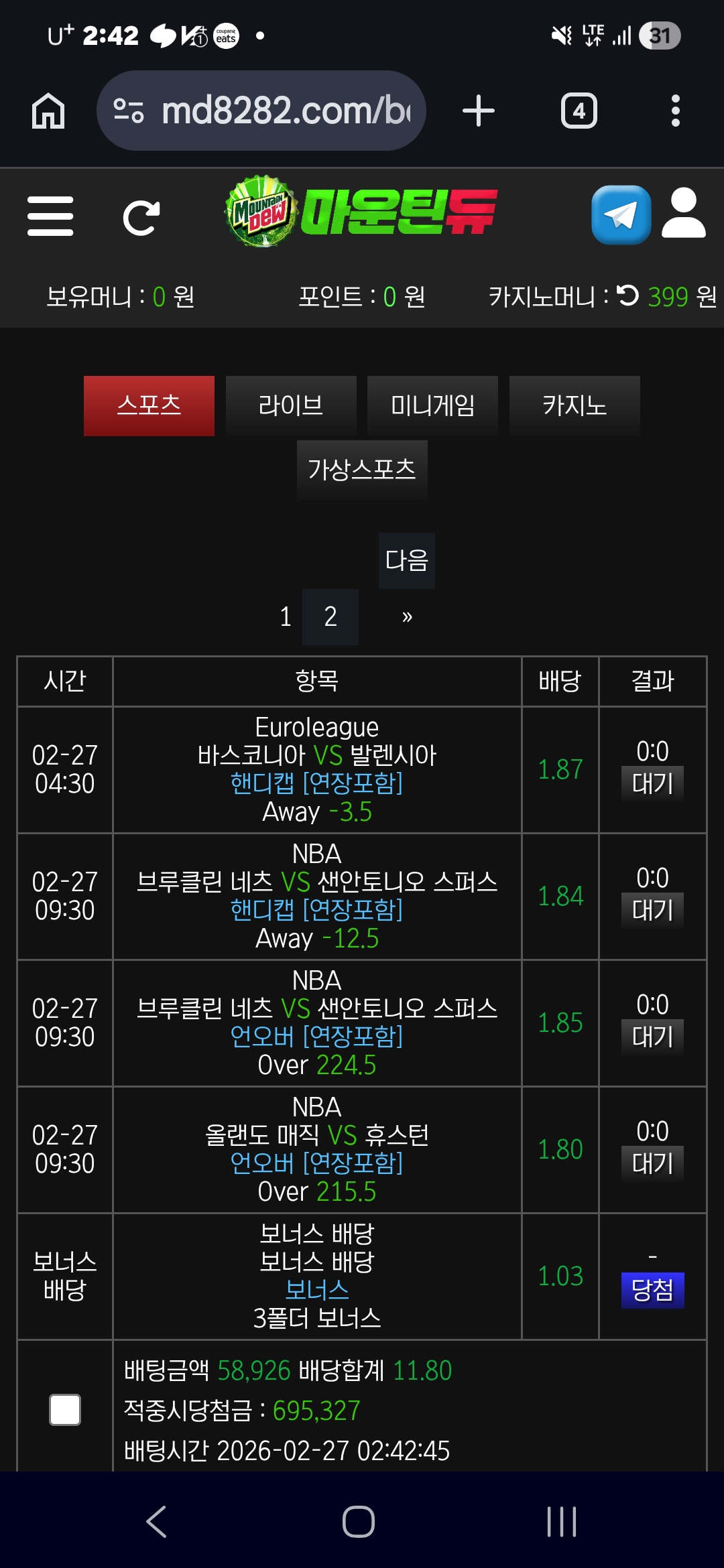This screenshot has height=1568, width=724.
Task: Go to the next page with 다음
Action: pos(406,560)
